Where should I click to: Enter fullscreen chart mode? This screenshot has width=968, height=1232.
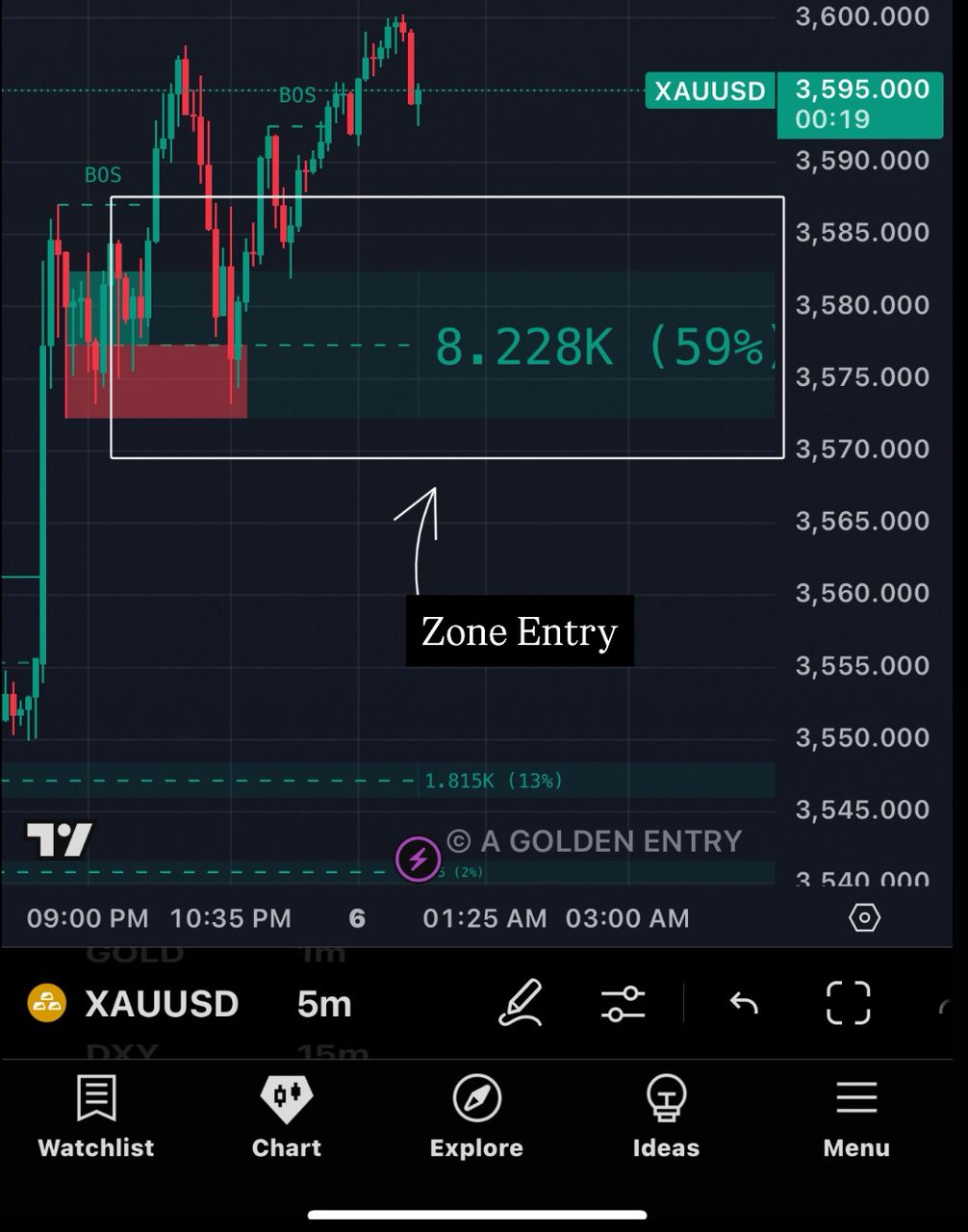click(x=848, y=1003)
